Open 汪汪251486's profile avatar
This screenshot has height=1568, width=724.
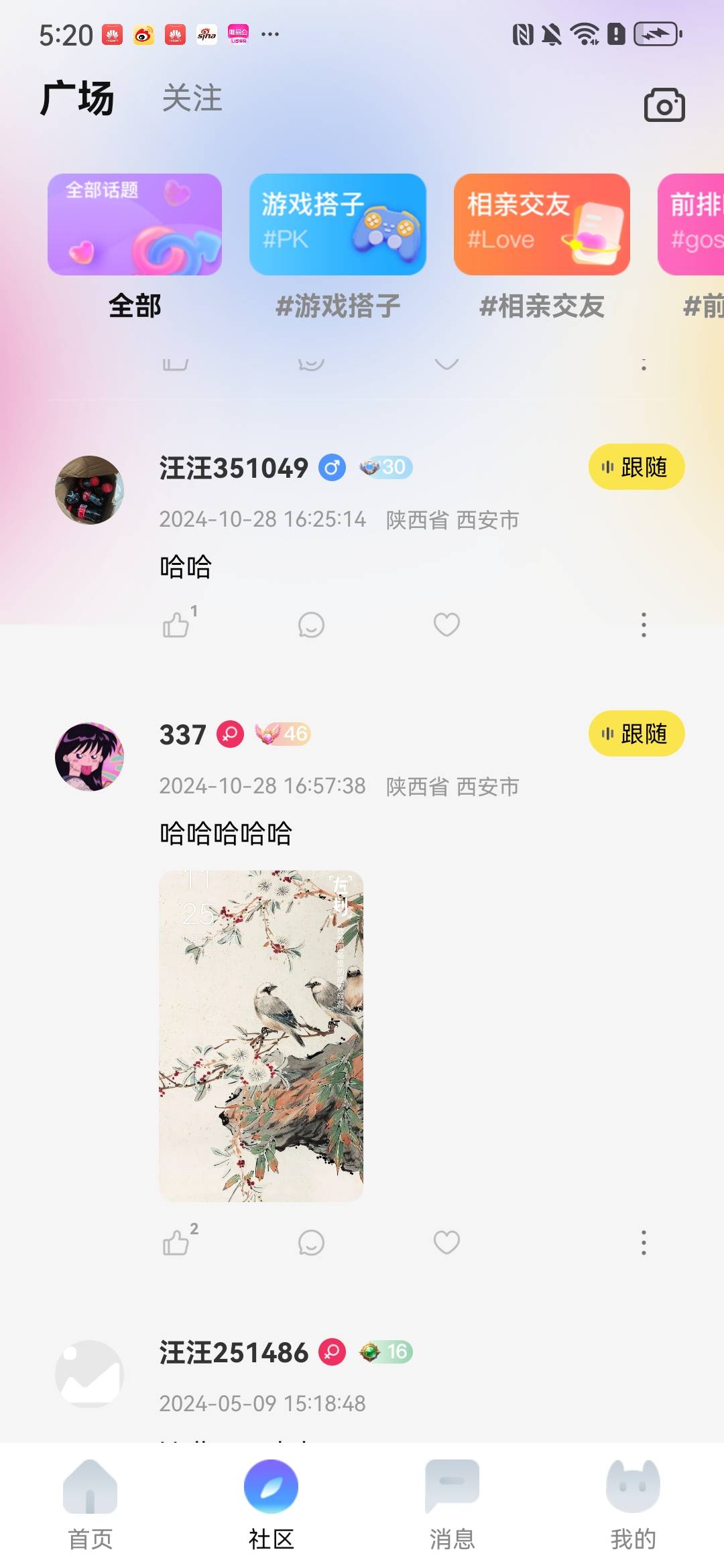point(89,1374)
